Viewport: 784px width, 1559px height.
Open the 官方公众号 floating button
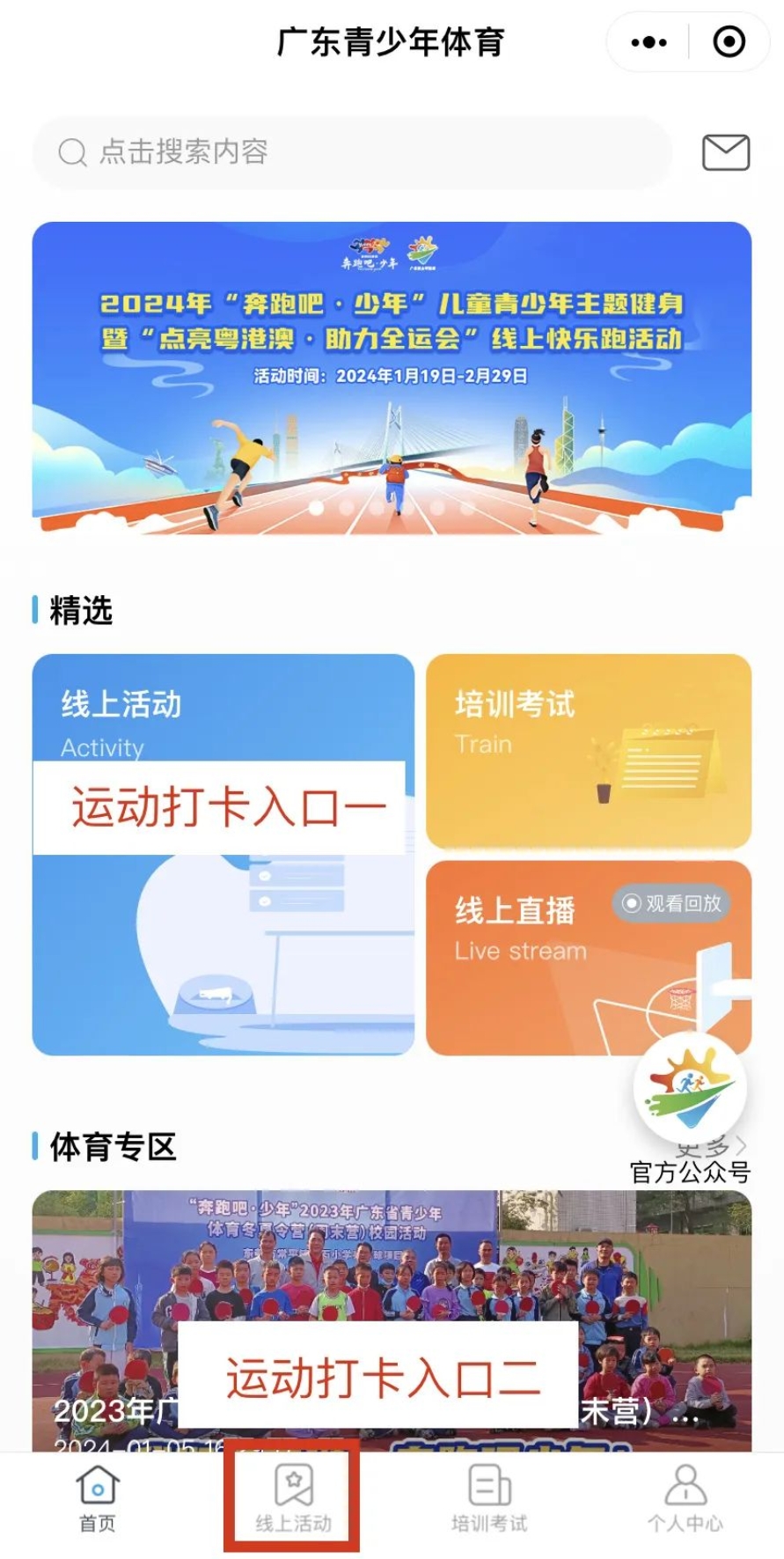click(x=690, y=1092)
